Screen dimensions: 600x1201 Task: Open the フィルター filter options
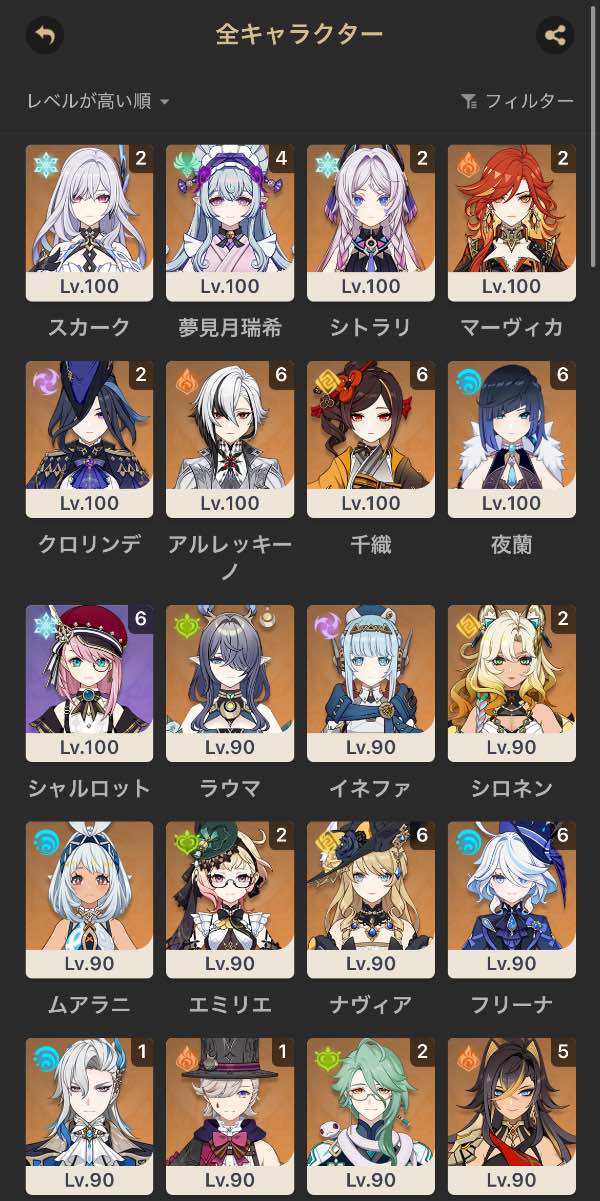[x=517, y=101]
